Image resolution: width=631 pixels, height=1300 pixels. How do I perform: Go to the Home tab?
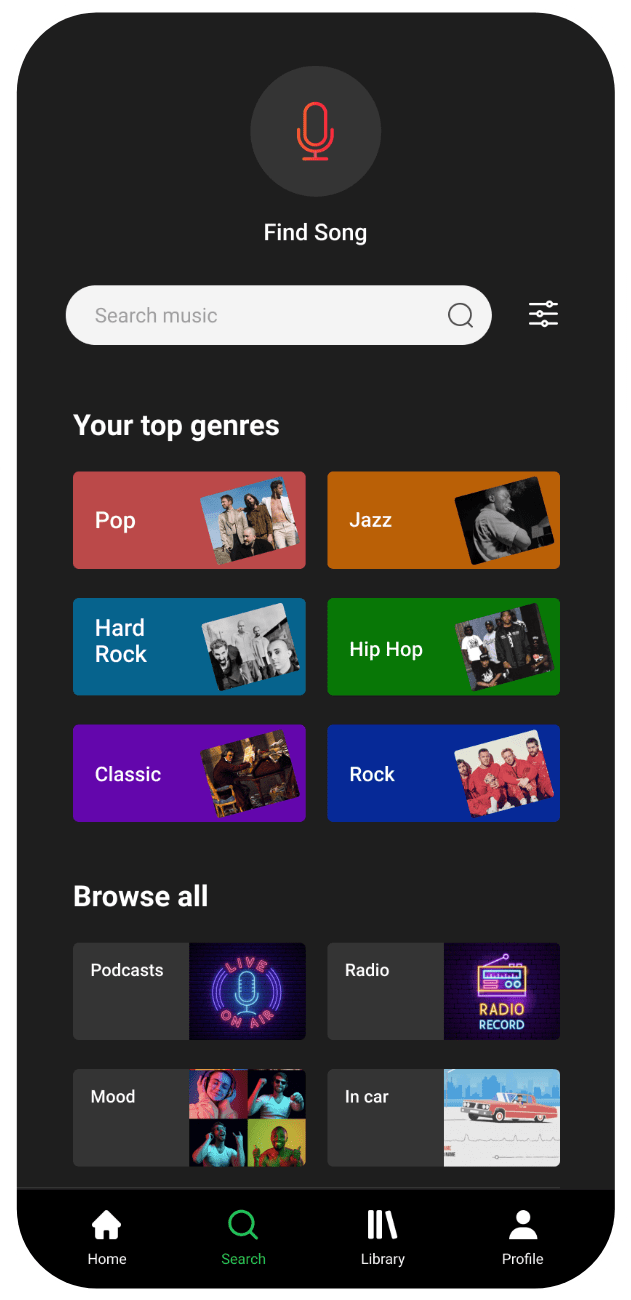tap(107, 1238)
